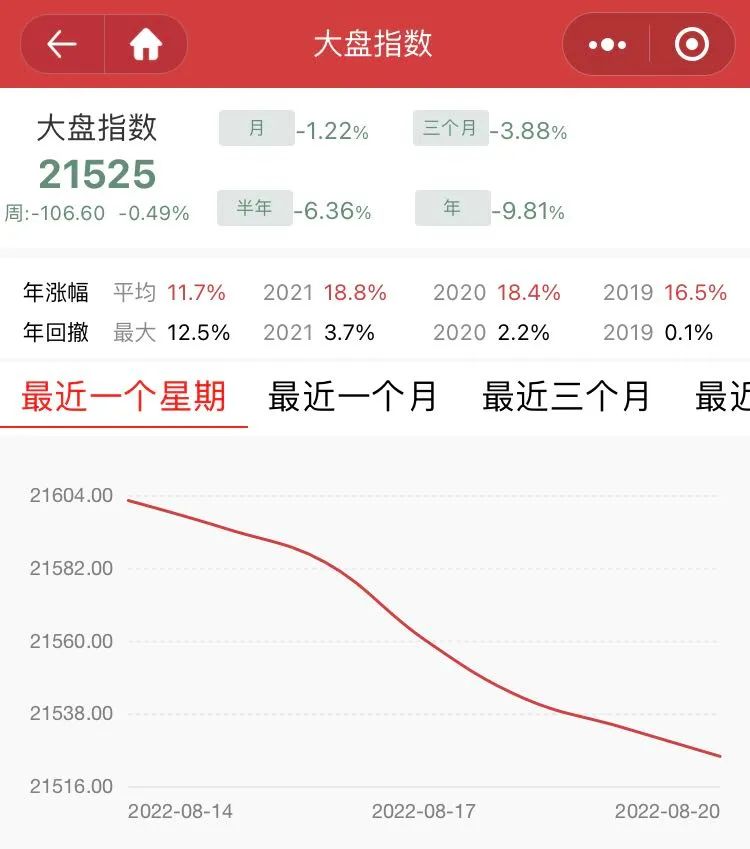This screenshot has height=849, width=750.
Task: Open the three-dot more menu
Action: [607, 44]
